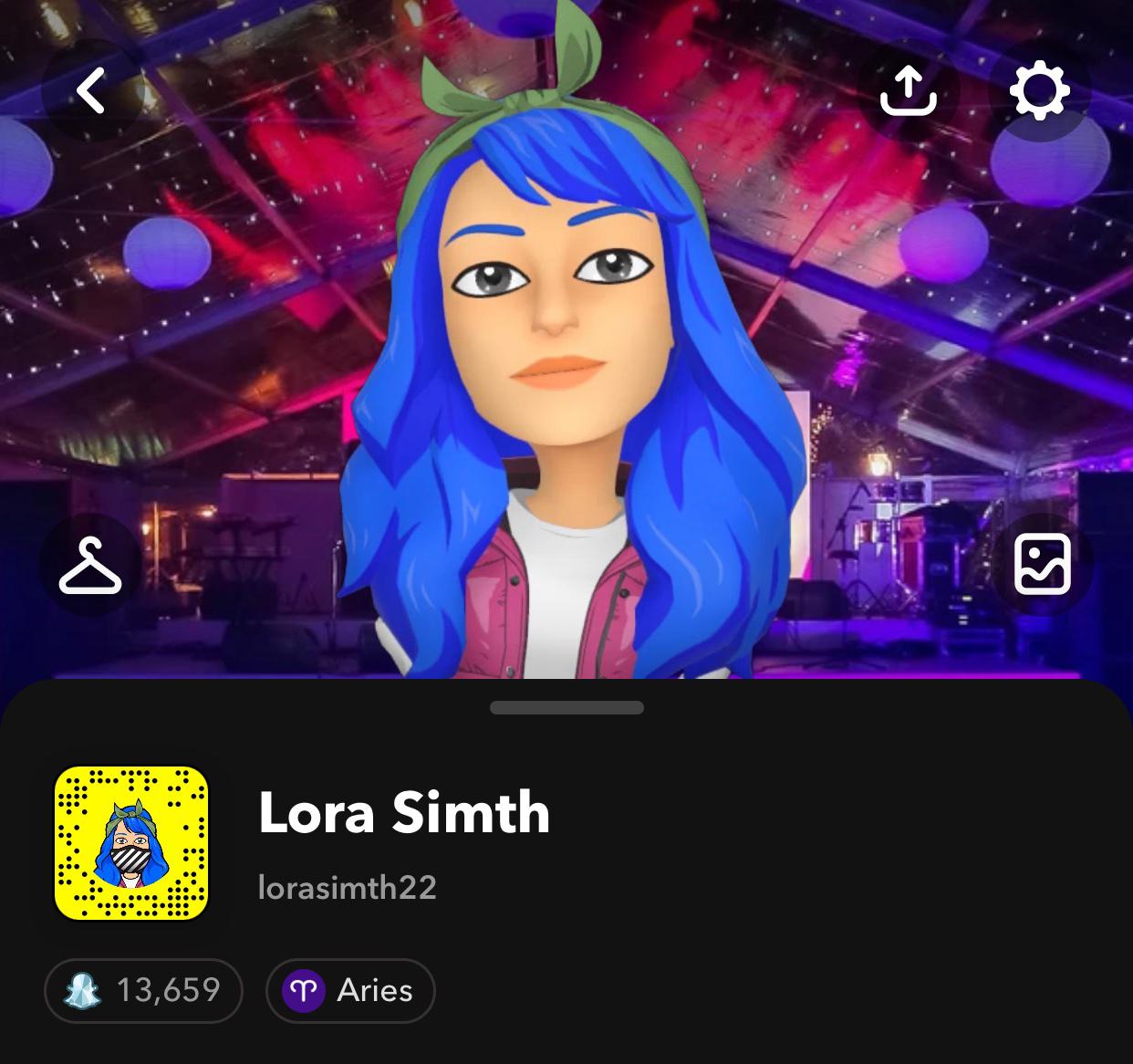
Task: Change the profile background via the image icon
Action: pyautogui.click(x=1042, y=565)
